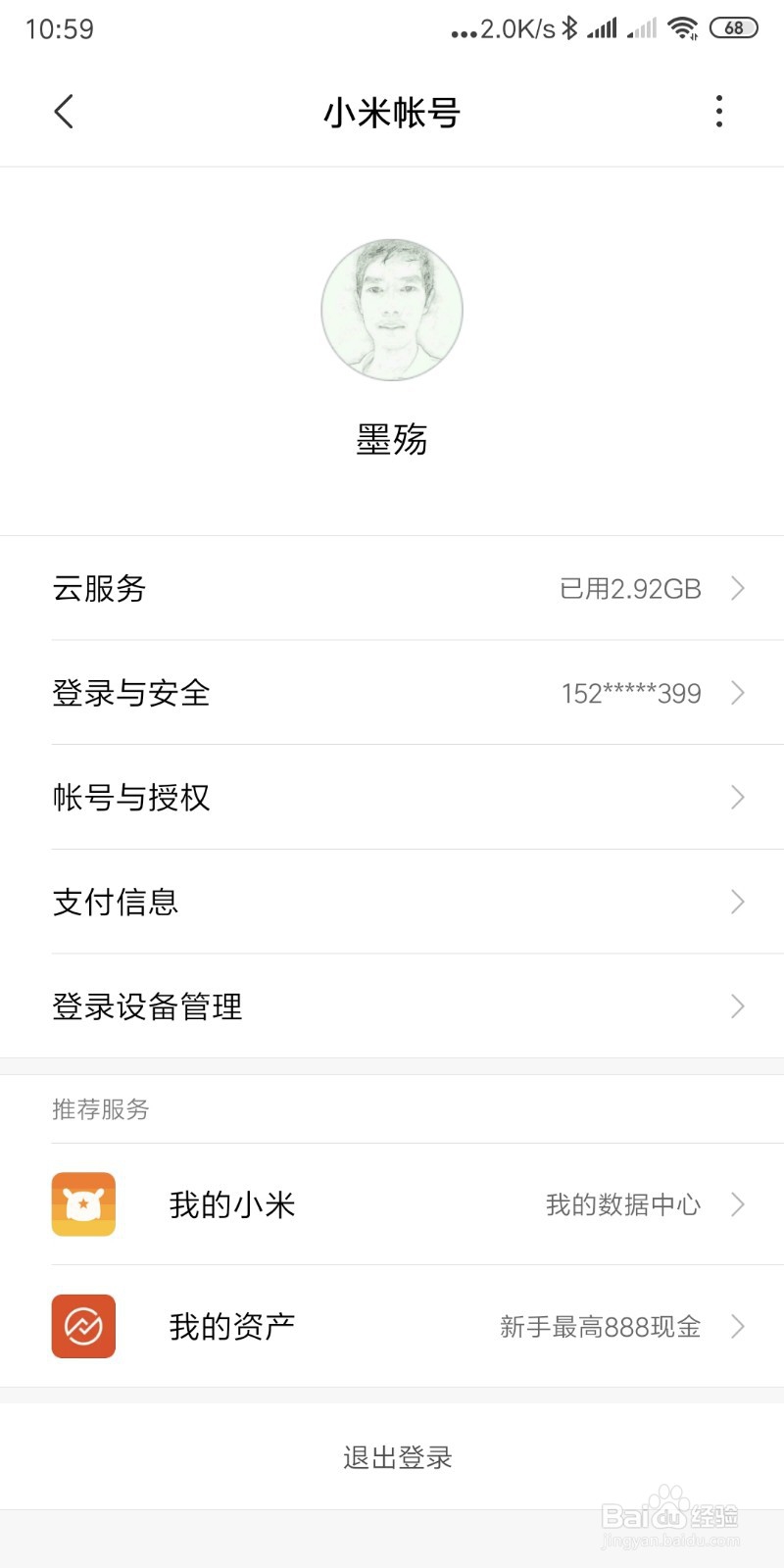This screenshot has height=1568, width=784.
Task: Open the profile avatar picture
Action: (392, 310)
